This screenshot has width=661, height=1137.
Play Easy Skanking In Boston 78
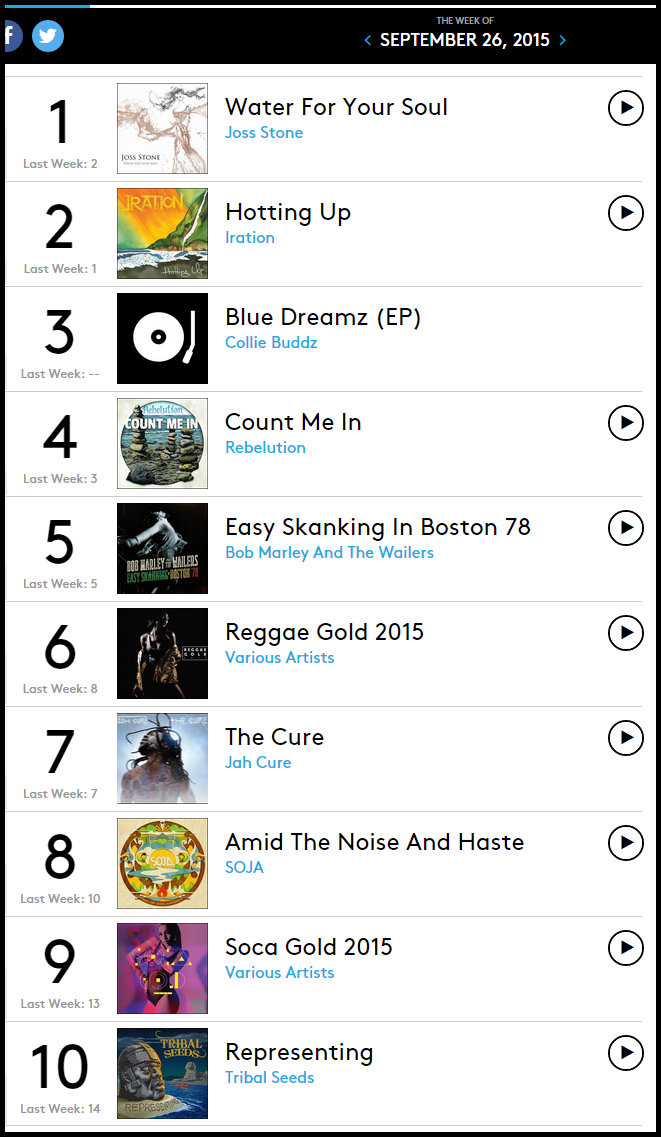click(x=625, y=528)
